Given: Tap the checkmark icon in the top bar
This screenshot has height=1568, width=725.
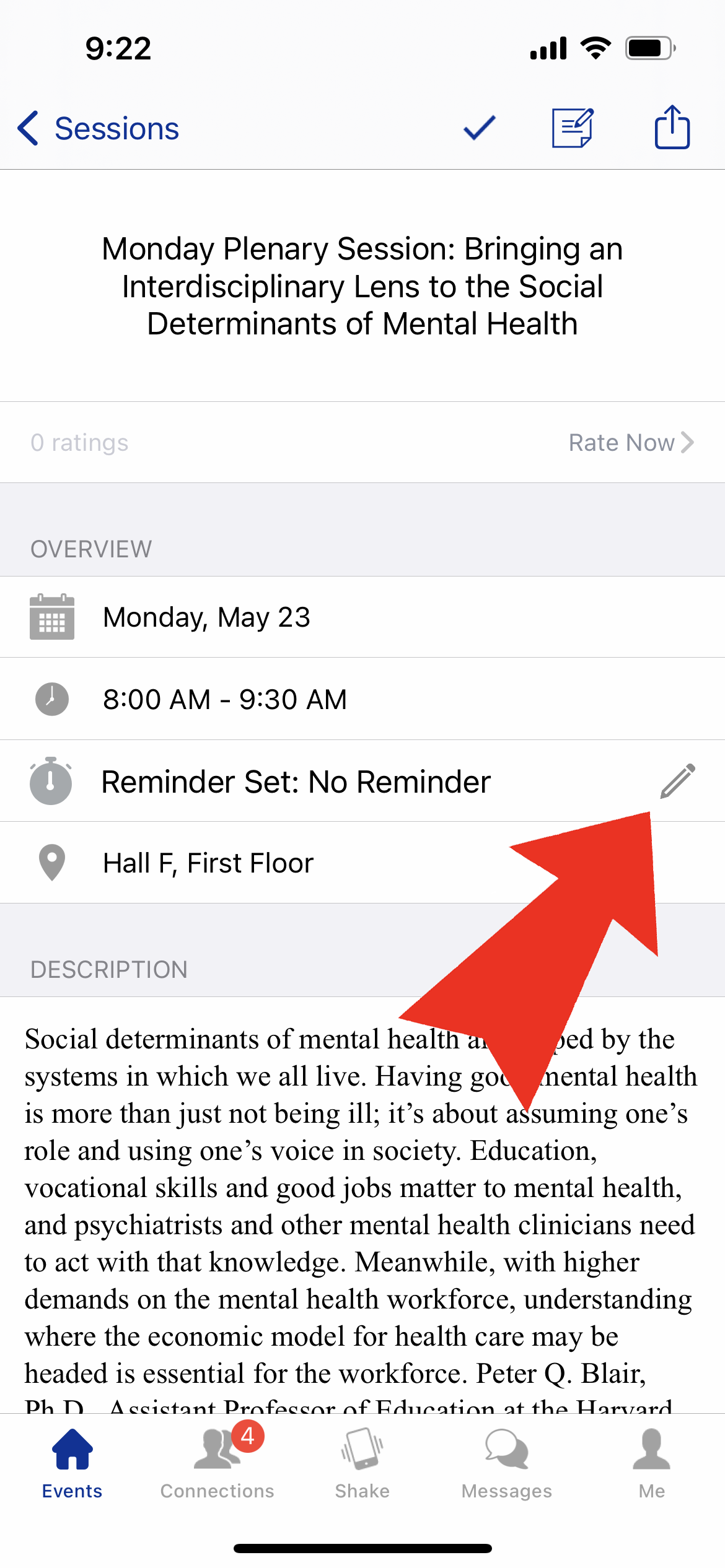Looking at the screenshot, I should [479, 128].
